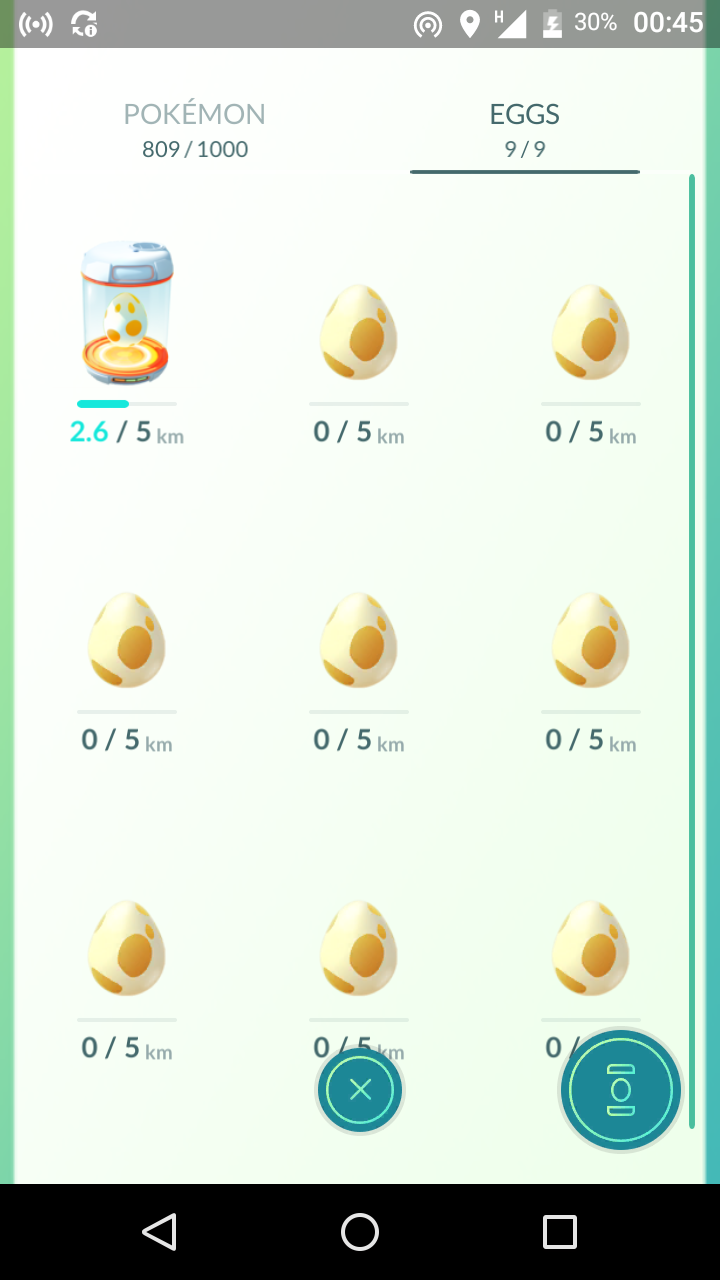720x1280 pixels.
Task: Close the eggs list with X button
Action: coord(360,1090)
